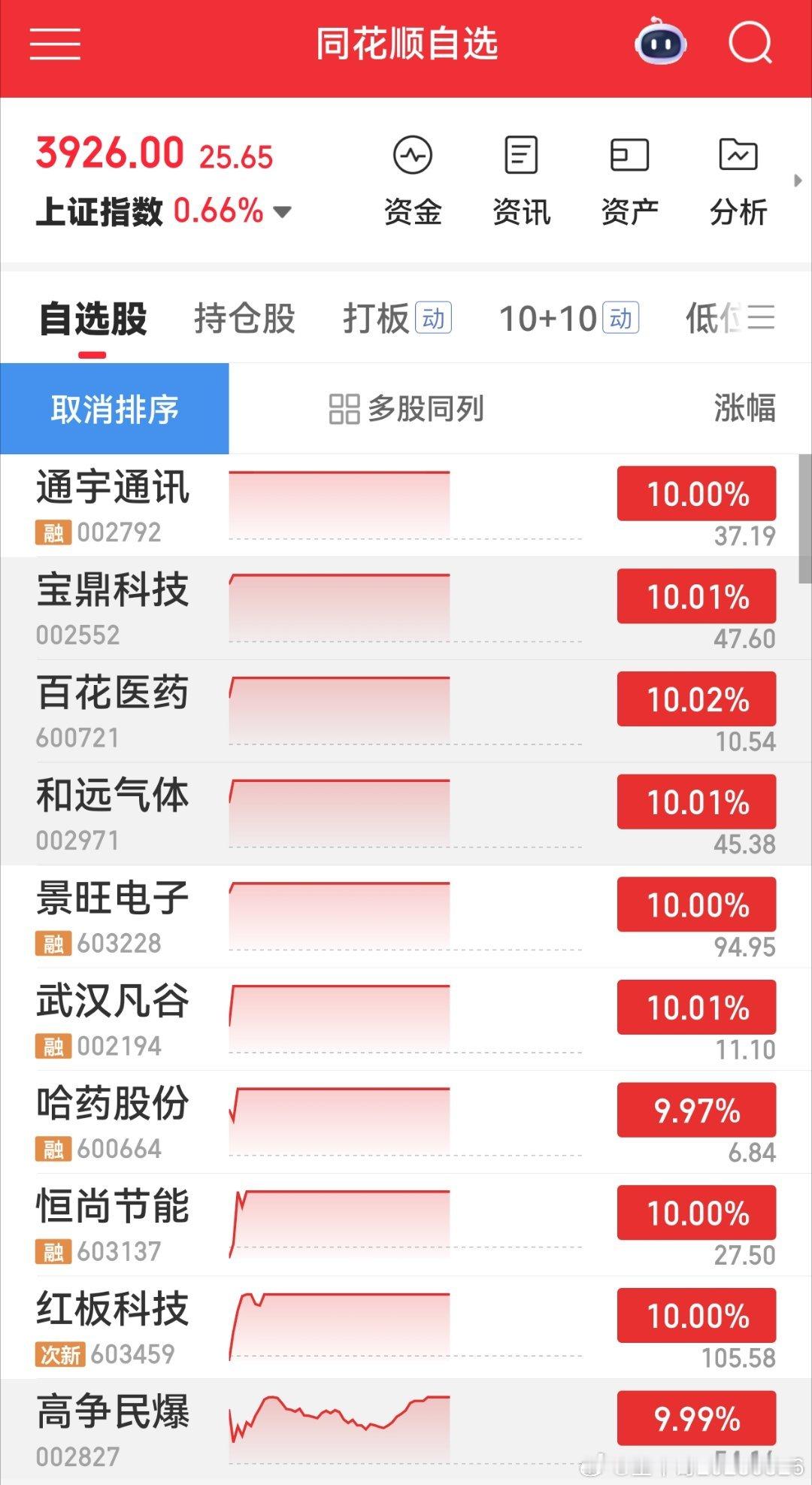Viewport: 812px width, 1485px height.
Task: Open the search magnifier
Action: tap(750, 44)
